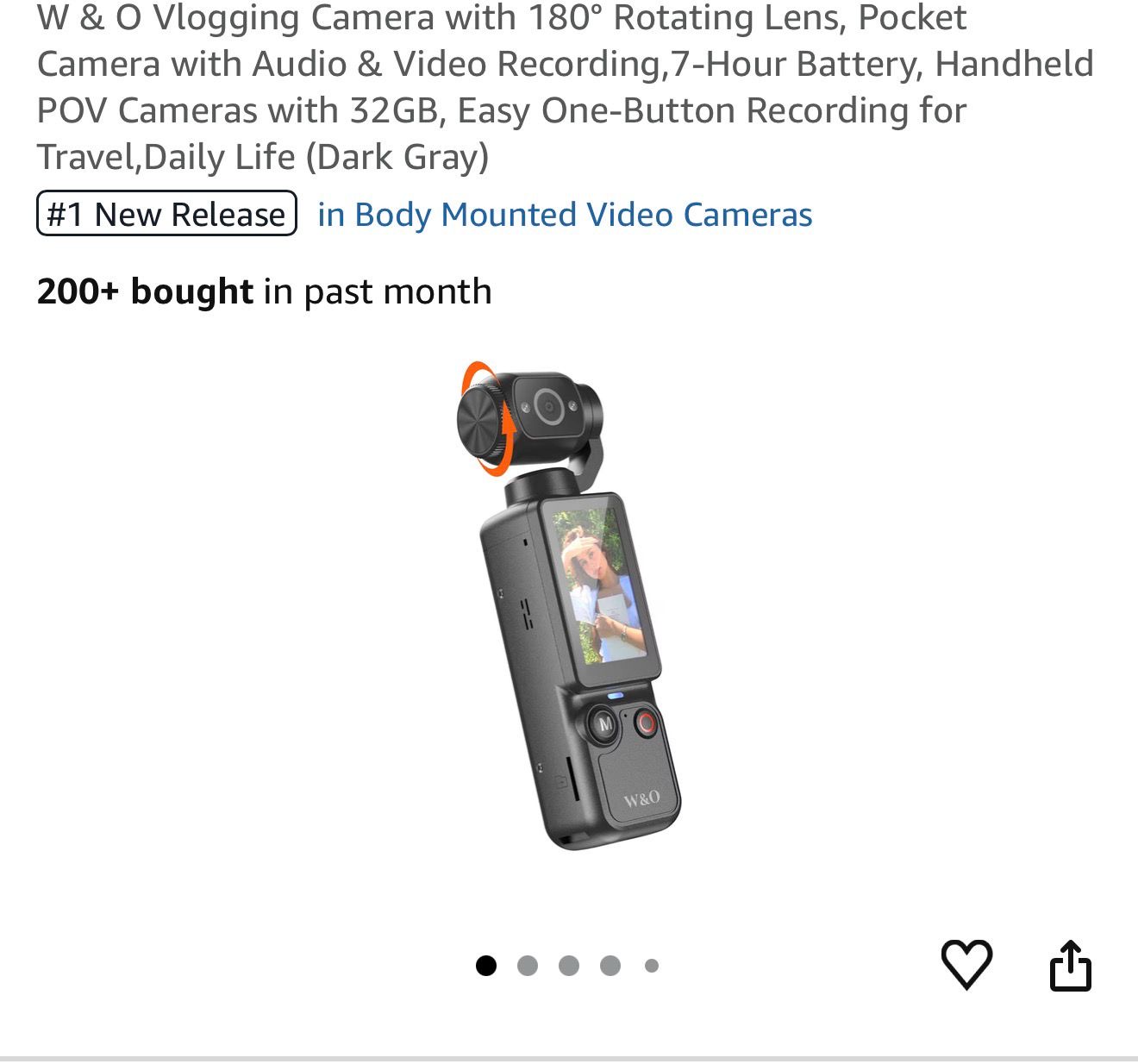Tap the #1 New Release badge
The height and width of the screenshot is (1064, 1138).
166,214
